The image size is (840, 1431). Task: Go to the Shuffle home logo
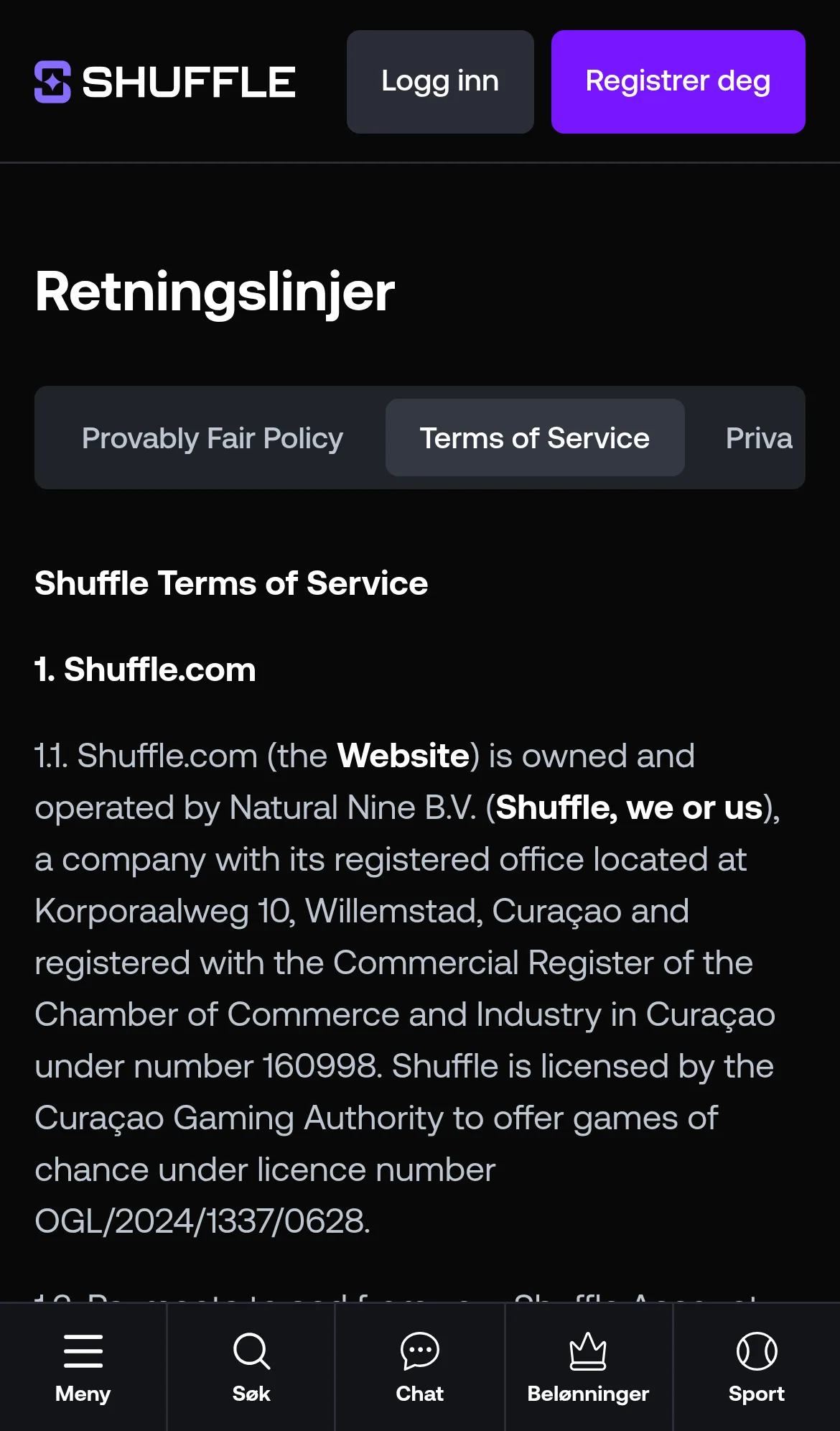click(165, 82)
